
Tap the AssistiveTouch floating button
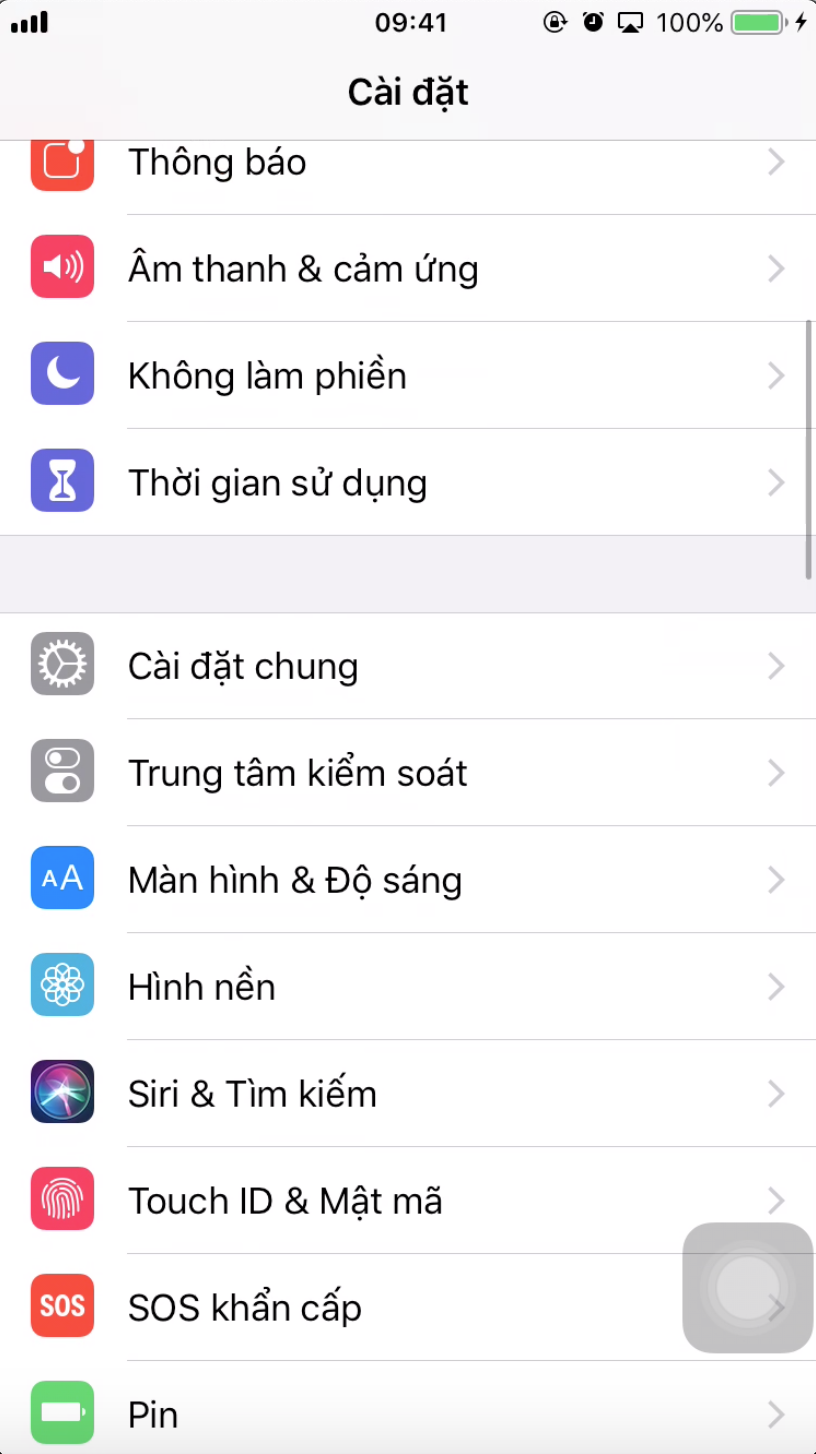pos(747,1288)
